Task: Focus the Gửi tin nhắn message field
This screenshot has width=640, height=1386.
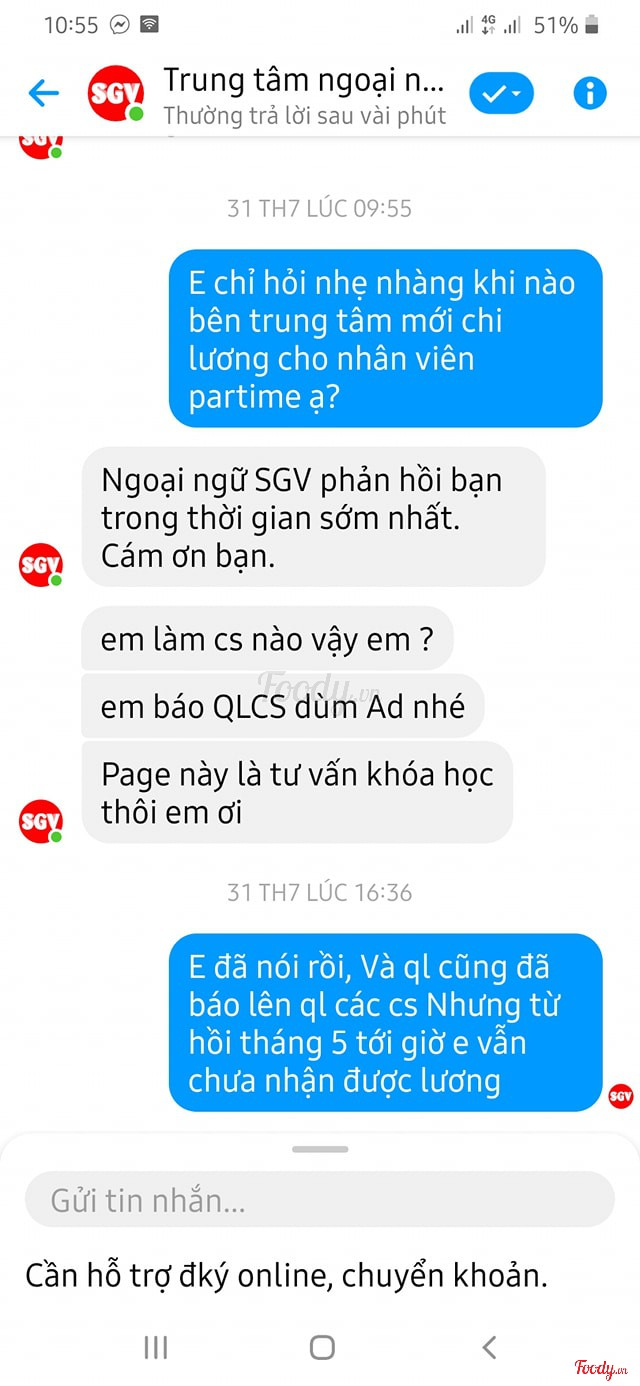Action: 319,1199
